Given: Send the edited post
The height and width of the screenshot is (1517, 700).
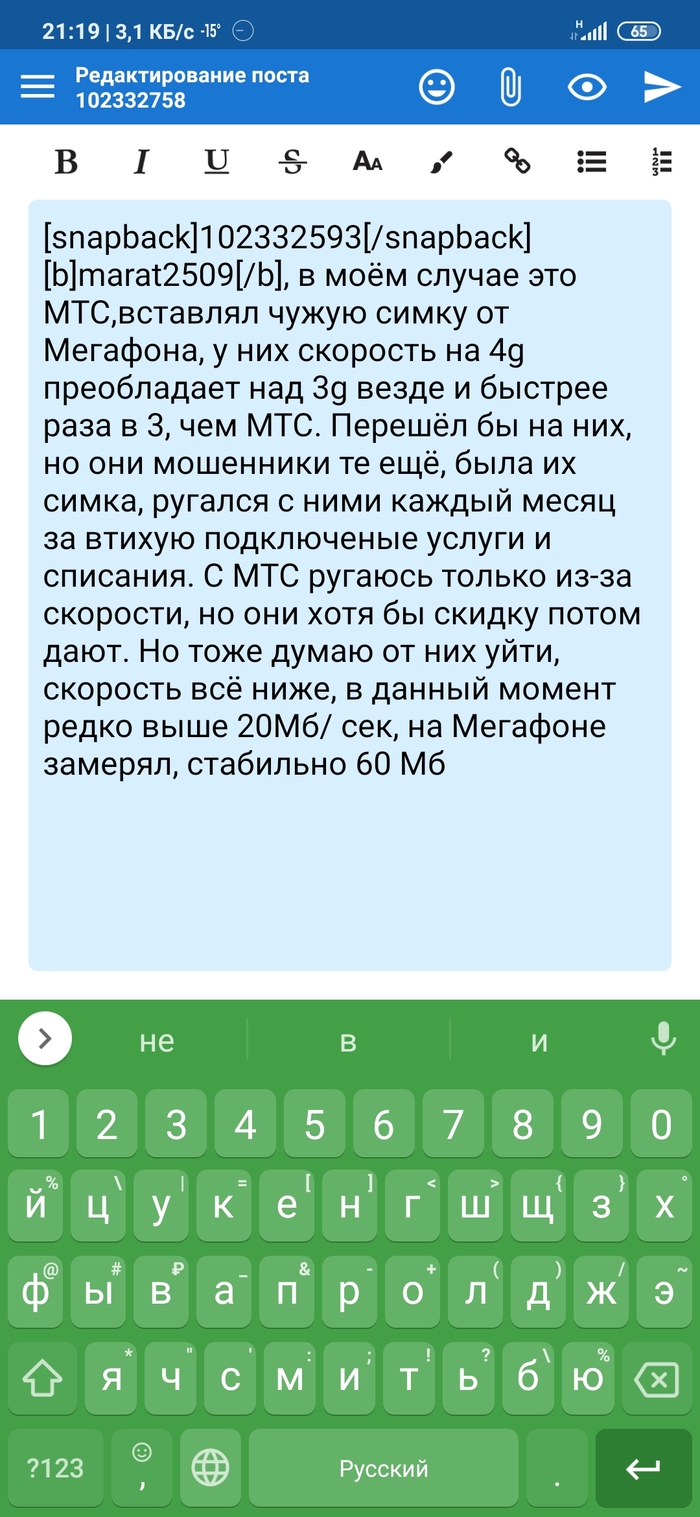Looking at the screenshot, I should (x=661, y=87).
